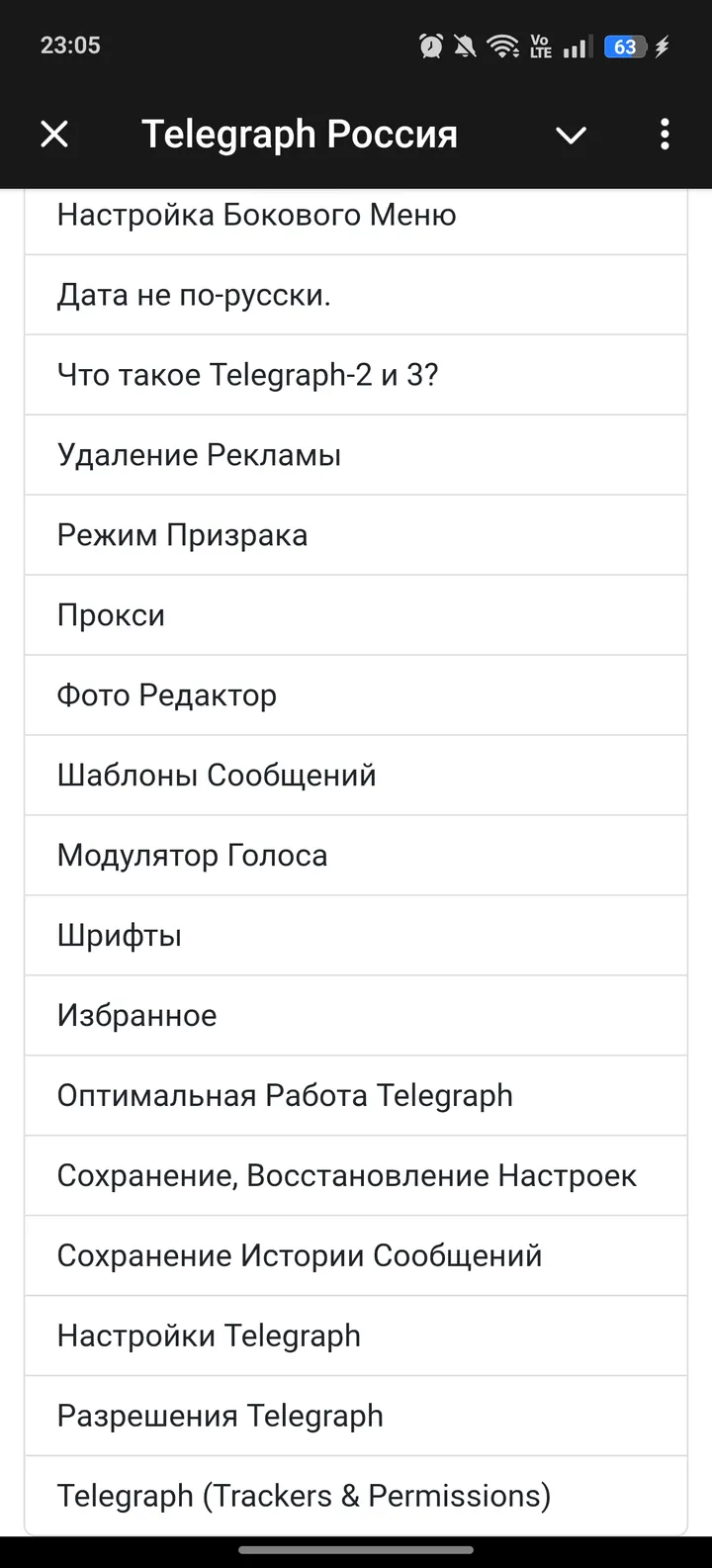Open the three-dot overflow menu
Image resolution: width=712 pixels, height=1568 pixels.
point(665,135)
